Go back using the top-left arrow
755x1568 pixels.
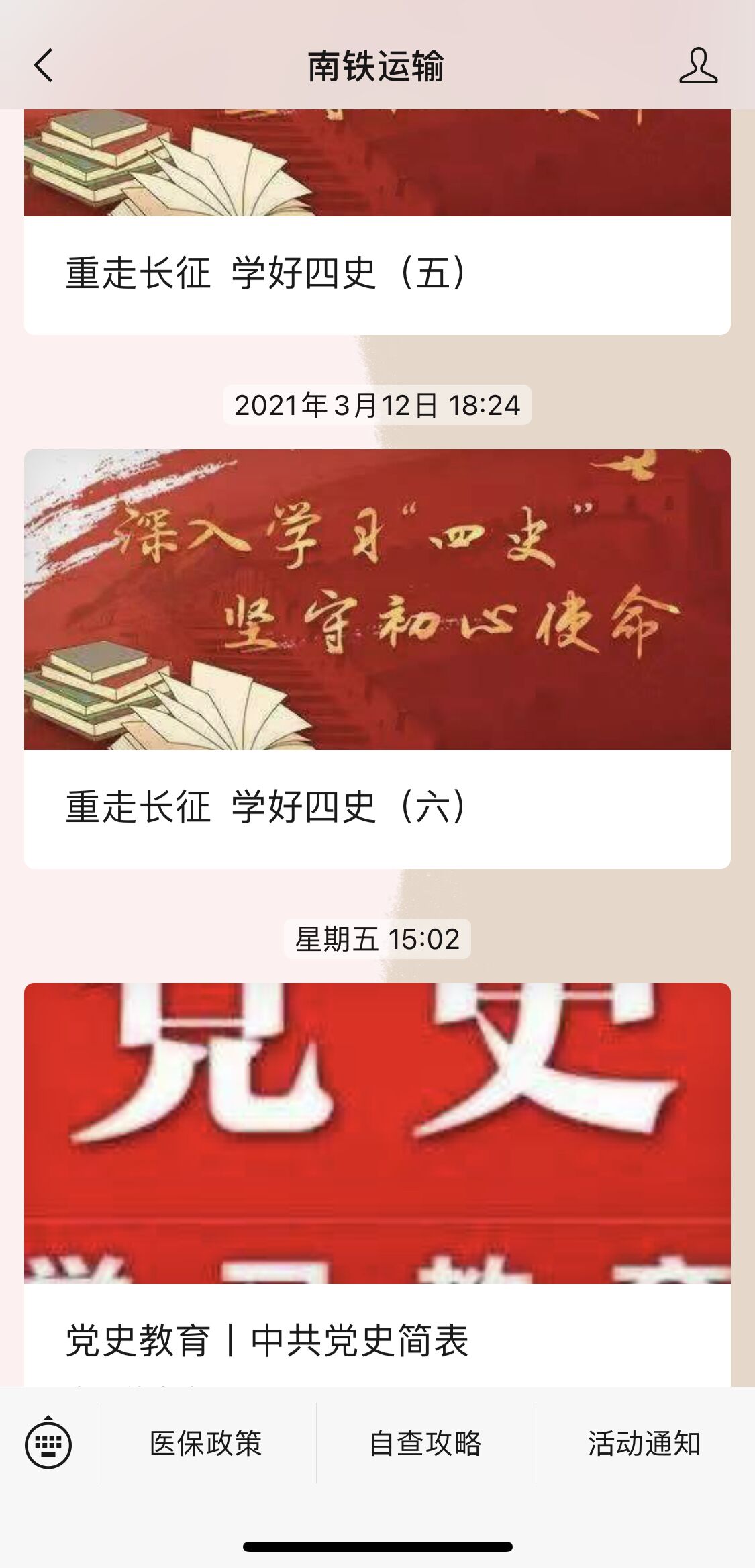pos(43,66)
